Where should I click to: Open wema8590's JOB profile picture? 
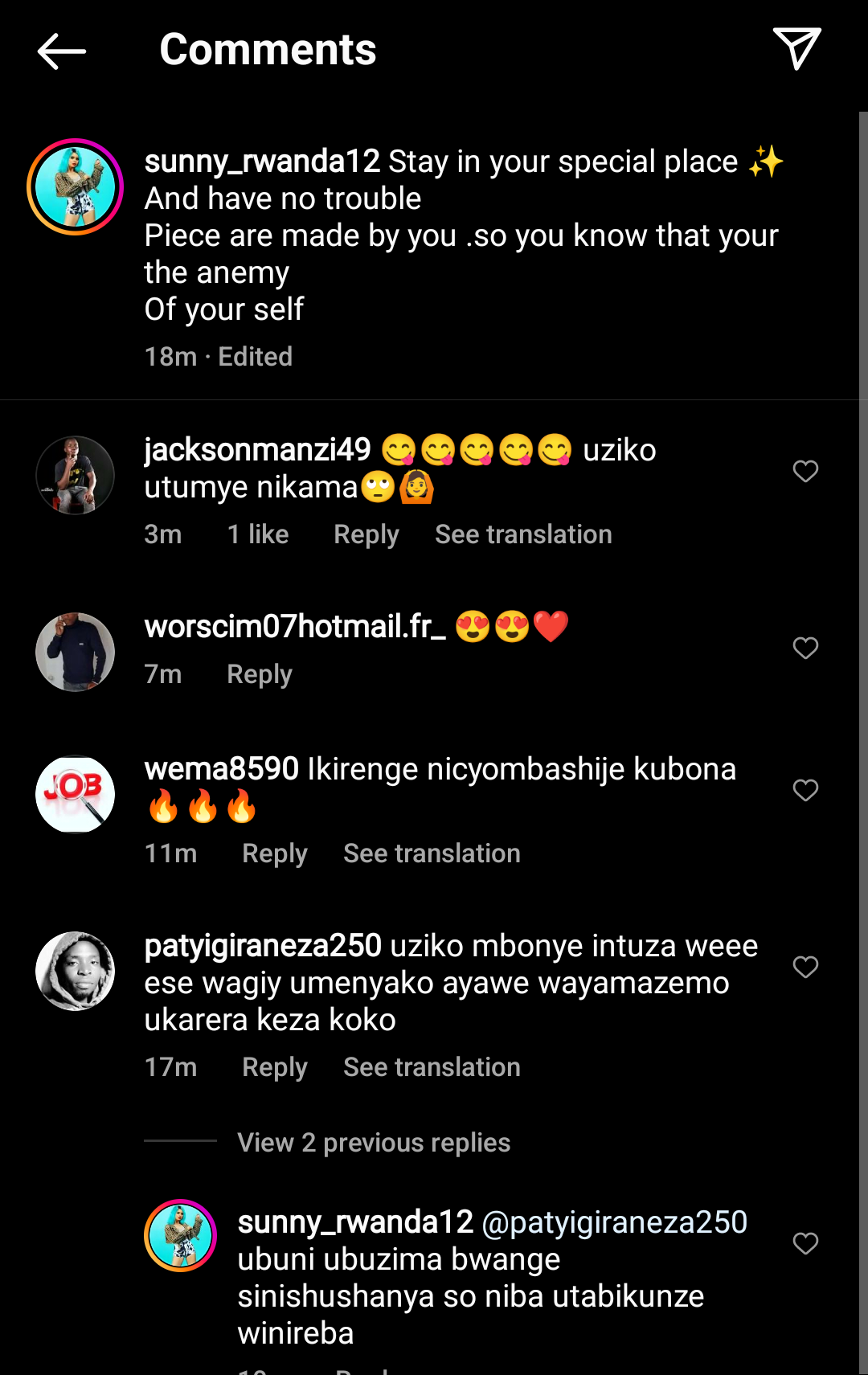click(76, 794)
